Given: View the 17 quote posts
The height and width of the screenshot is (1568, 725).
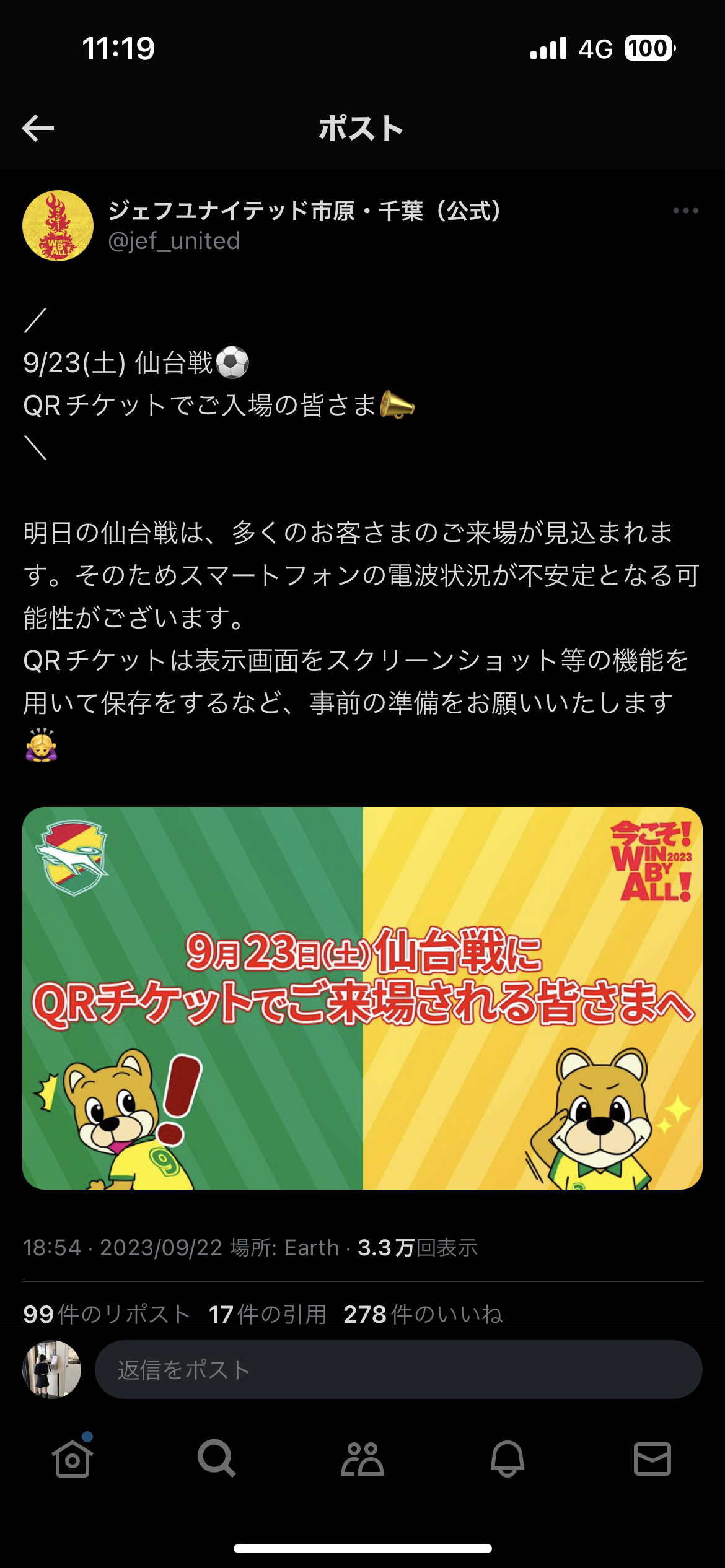Looking at the screenshot, I should pos(267,1313).
